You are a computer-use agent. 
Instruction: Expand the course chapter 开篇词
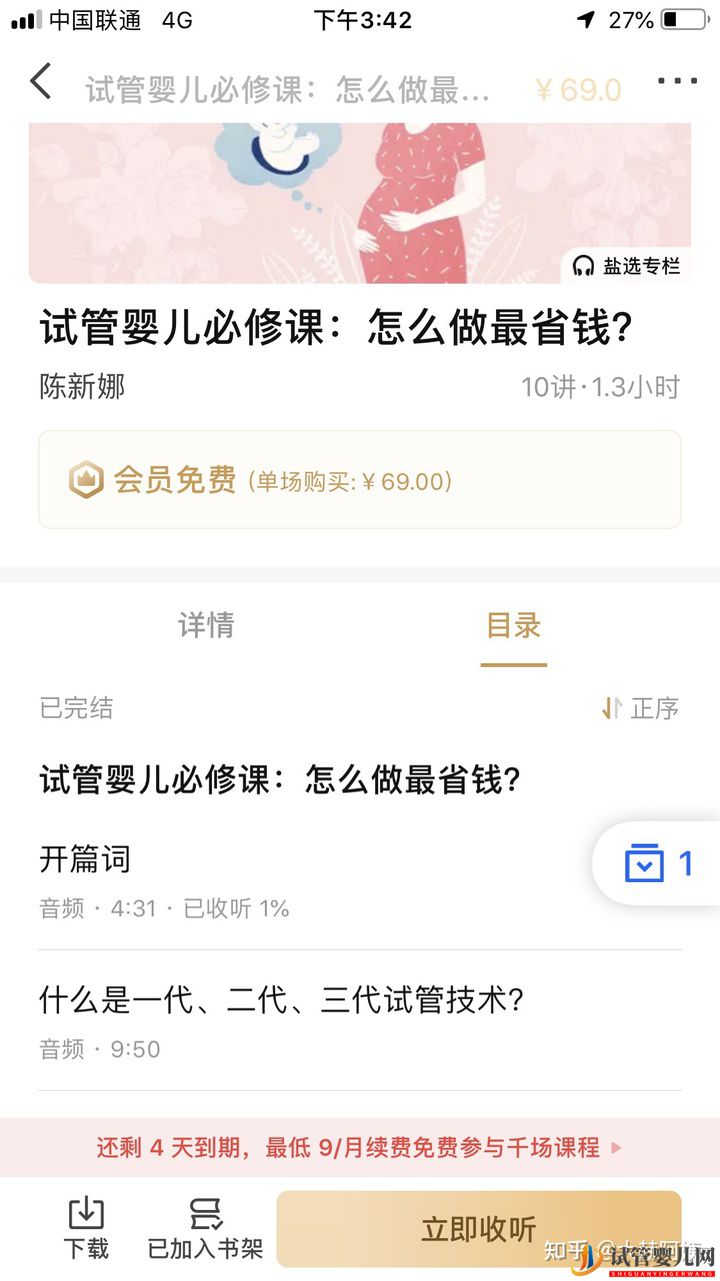point(84,859)
